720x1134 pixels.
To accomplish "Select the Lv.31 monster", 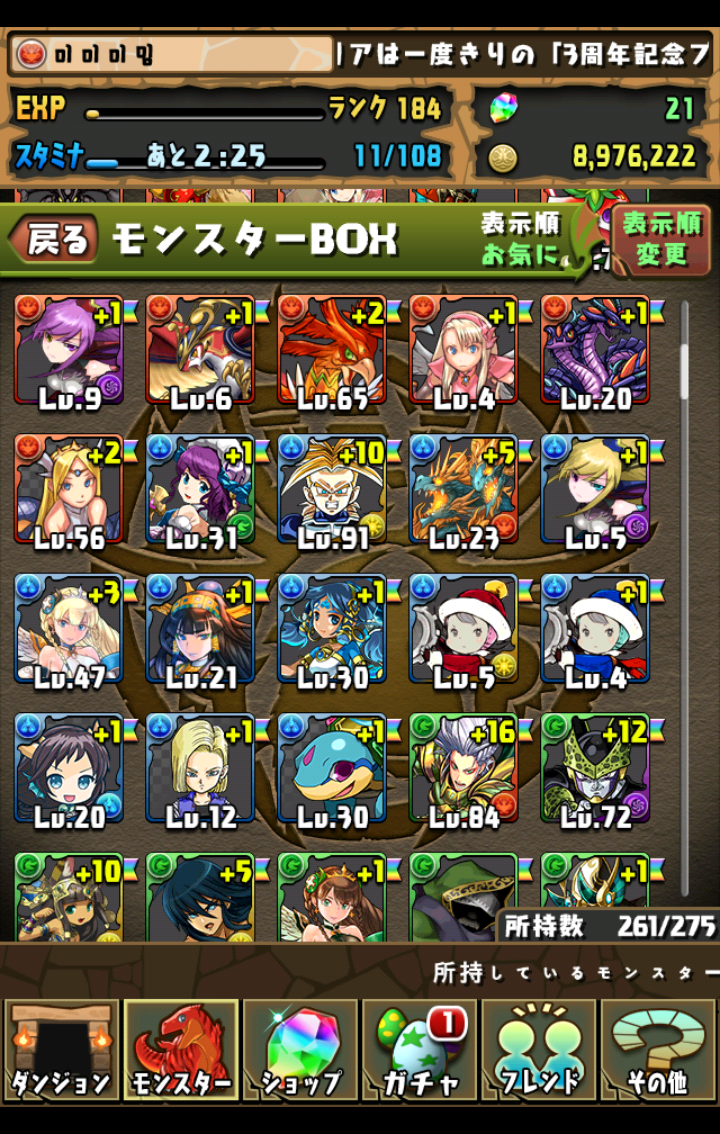I will point(200,490).
